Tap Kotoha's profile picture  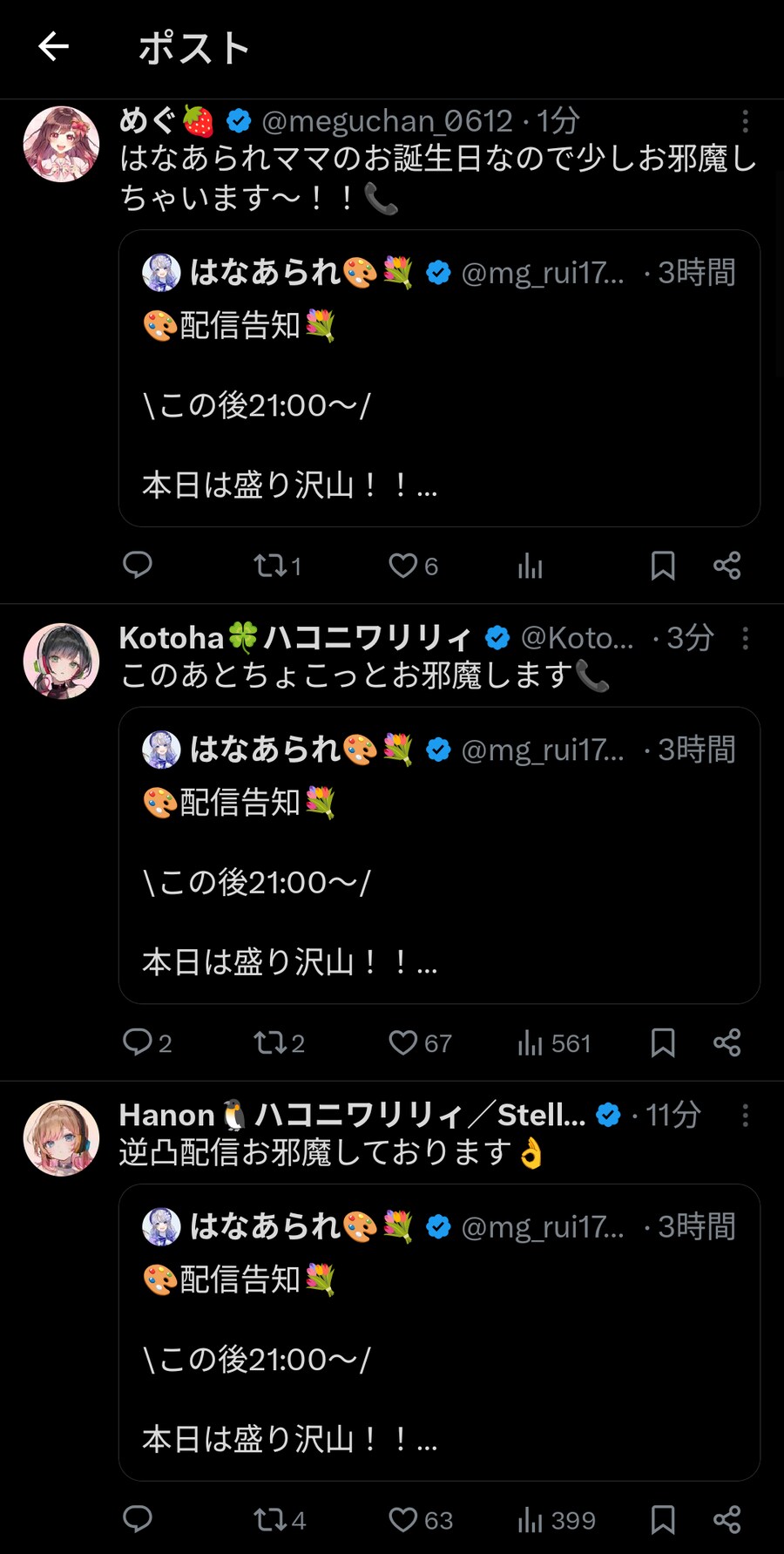(61, 660)
